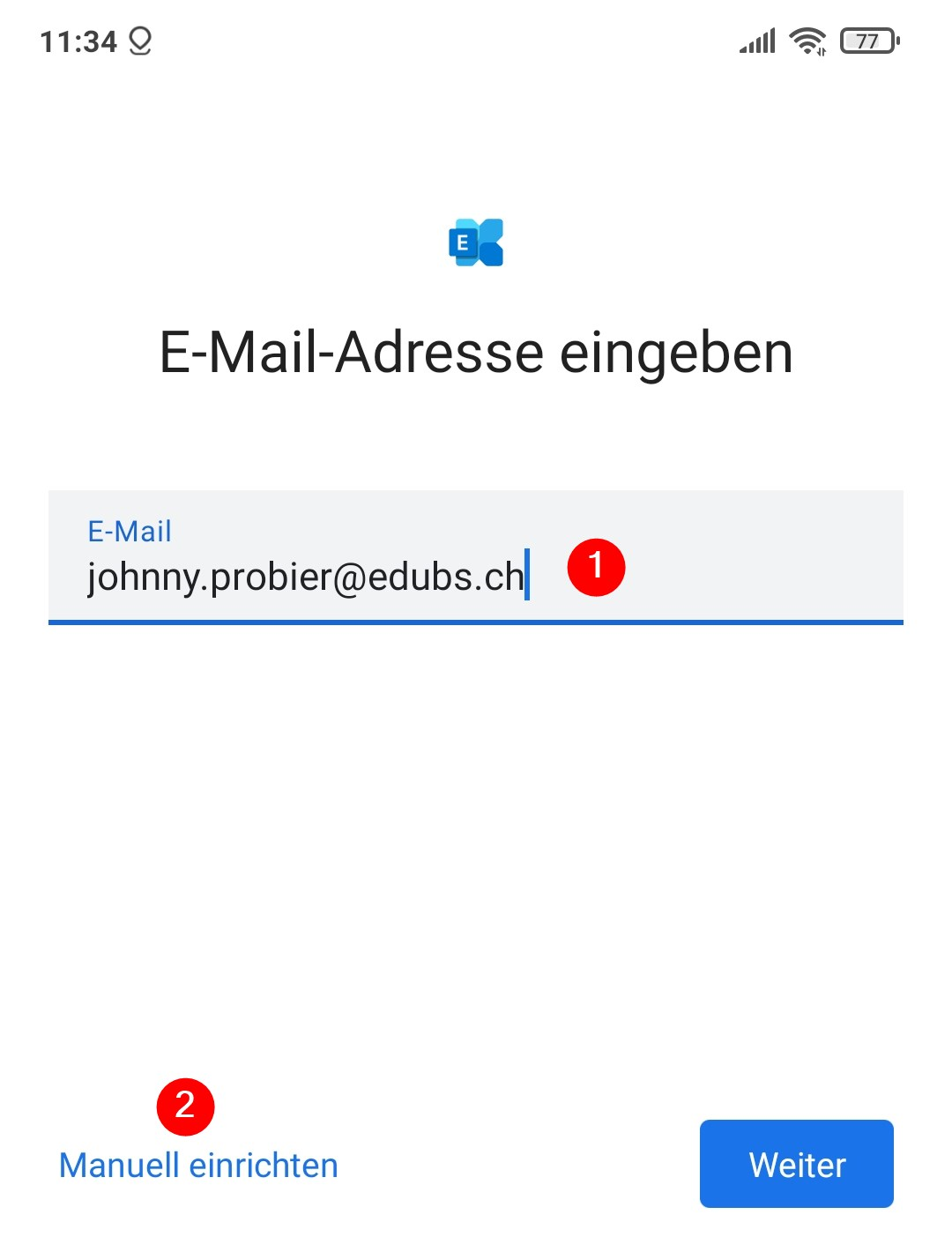Continue with the Weiter button
Screen dimensions: 952x1237
pyautogui.click(x=796, y=1164)
